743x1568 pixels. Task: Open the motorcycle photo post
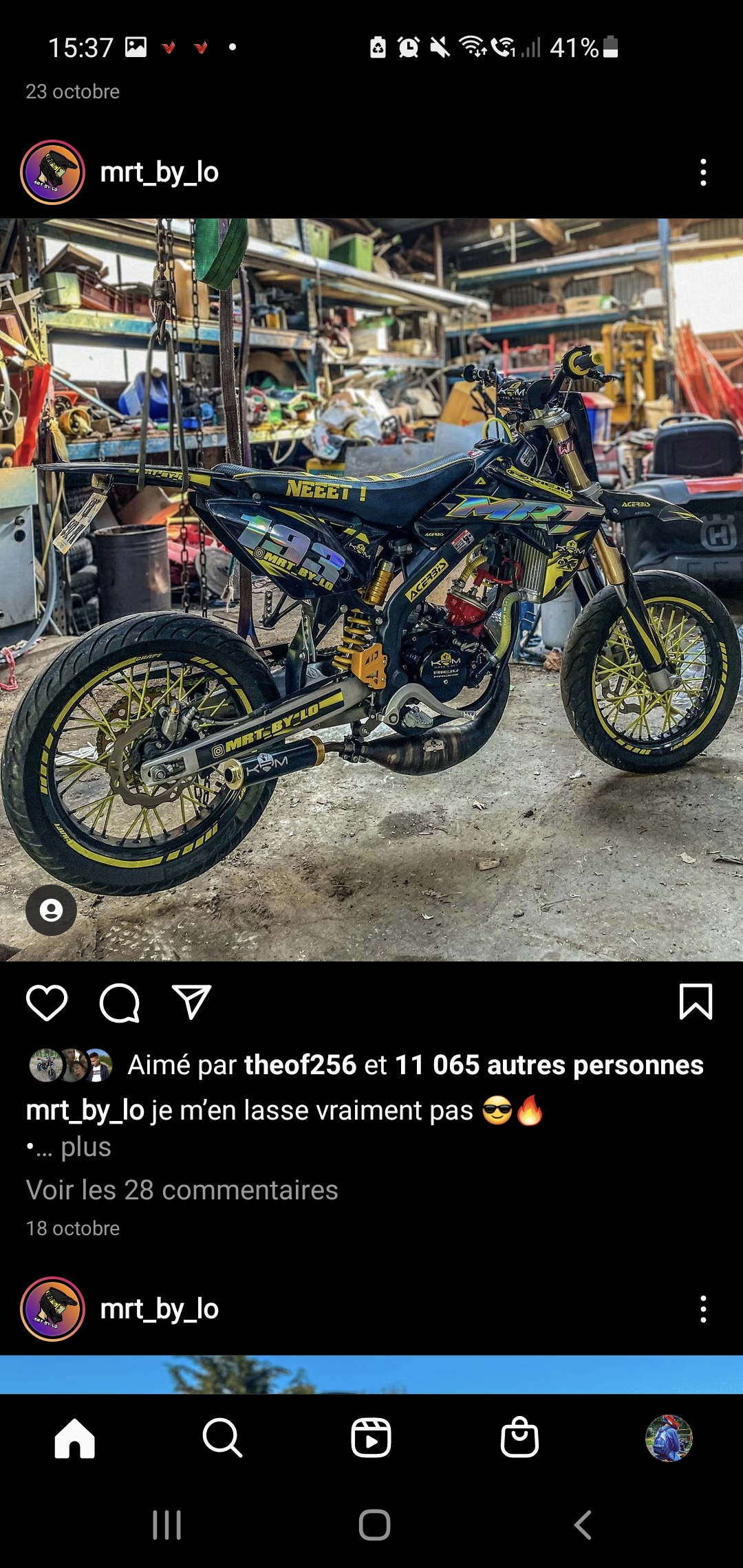371,589
